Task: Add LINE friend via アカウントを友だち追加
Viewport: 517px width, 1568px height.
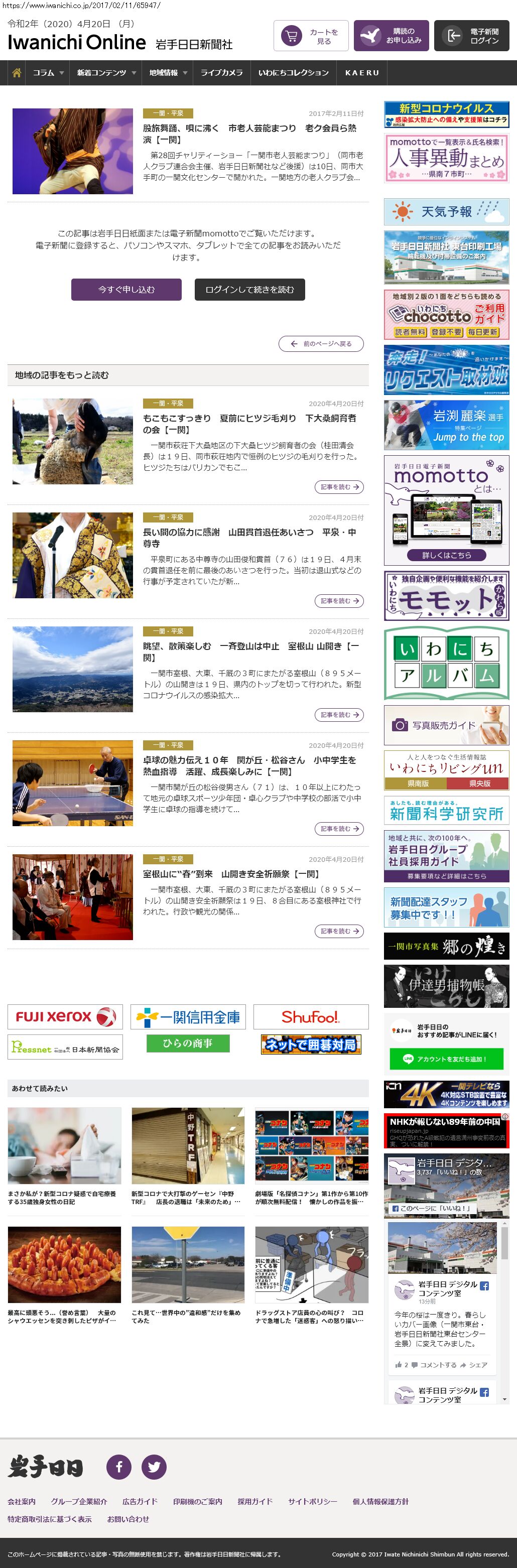Action: (446, 1059)
